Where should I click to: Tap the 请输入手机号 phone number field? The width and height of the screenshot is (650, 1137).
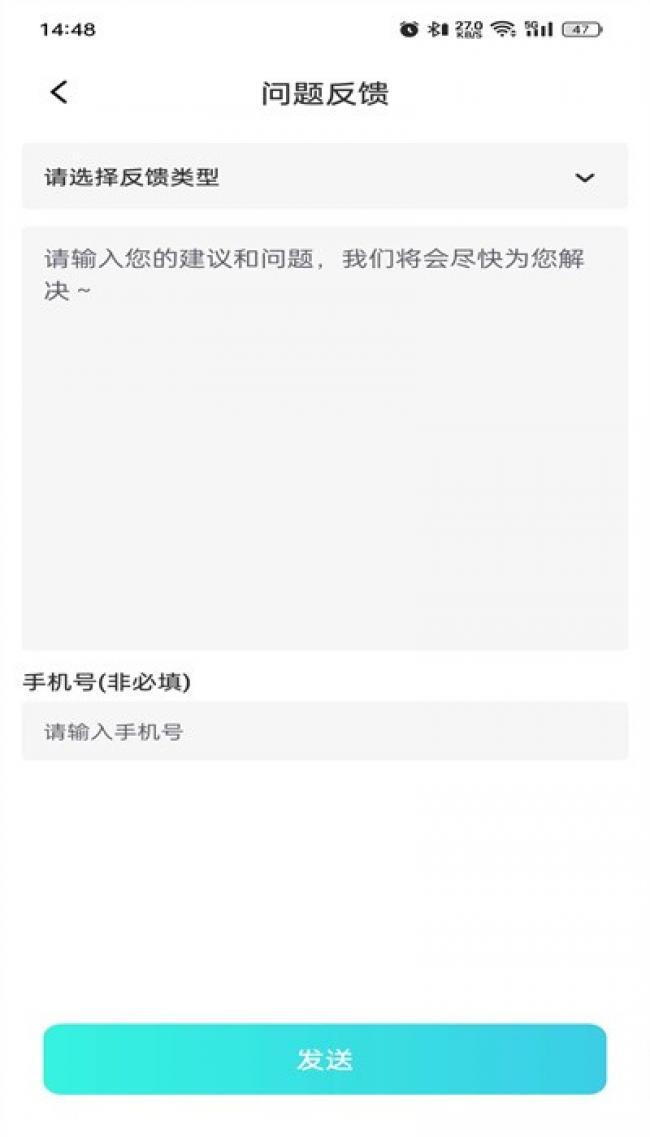324,731
